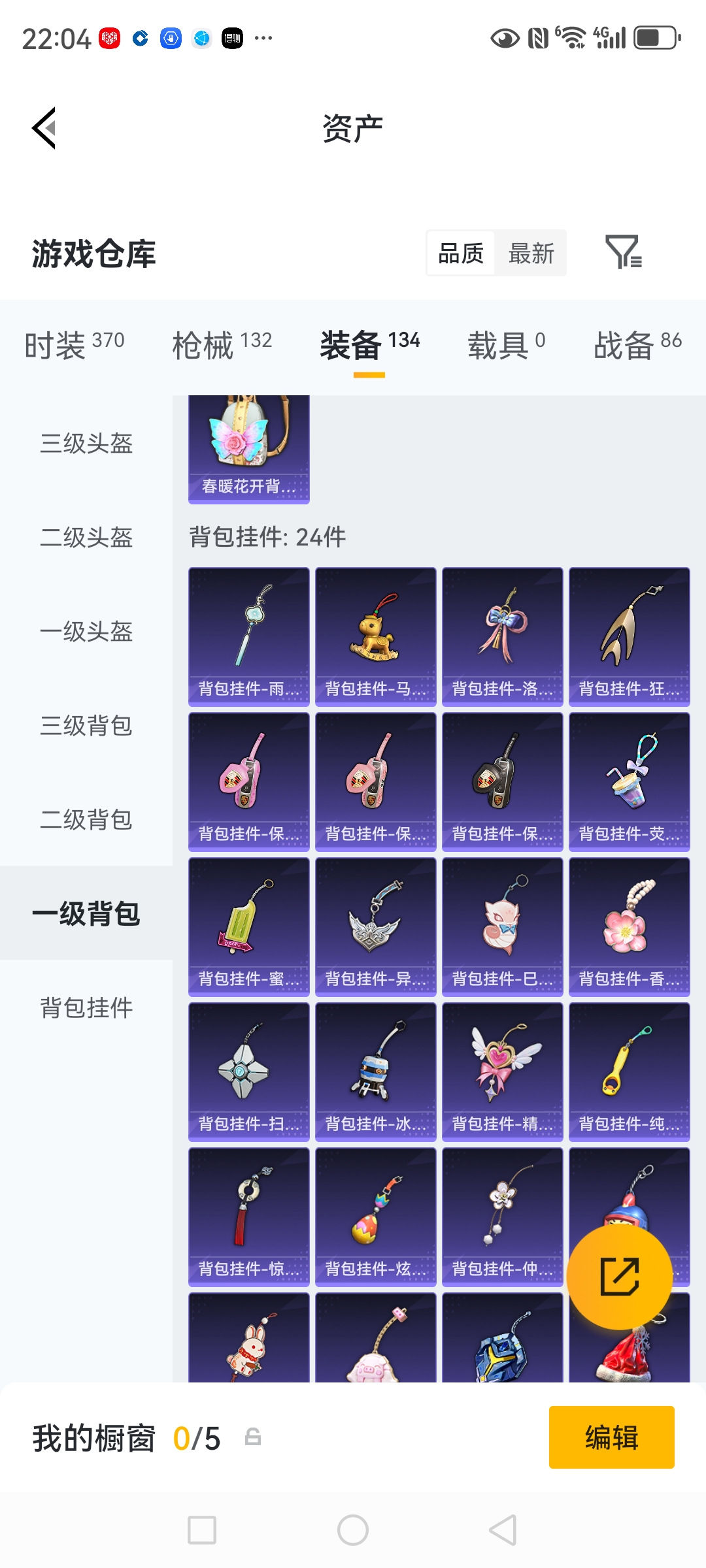Viewport: 706px width, 1568px height.
Task: Switch to the 载具 tab
Action: [x=506, y=344]
